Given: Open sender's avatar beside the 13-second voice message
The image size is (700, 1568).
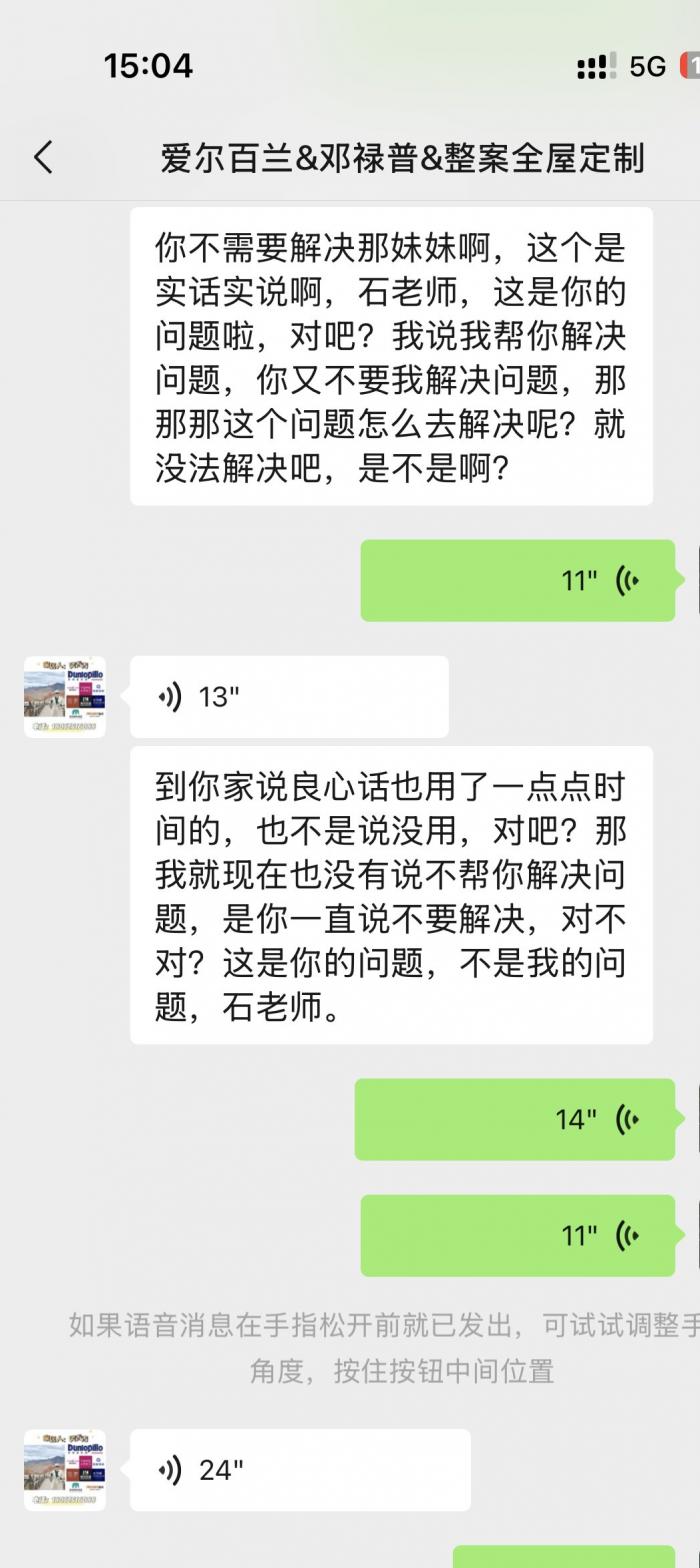Looking at the screenshot, I should [65, 697].
